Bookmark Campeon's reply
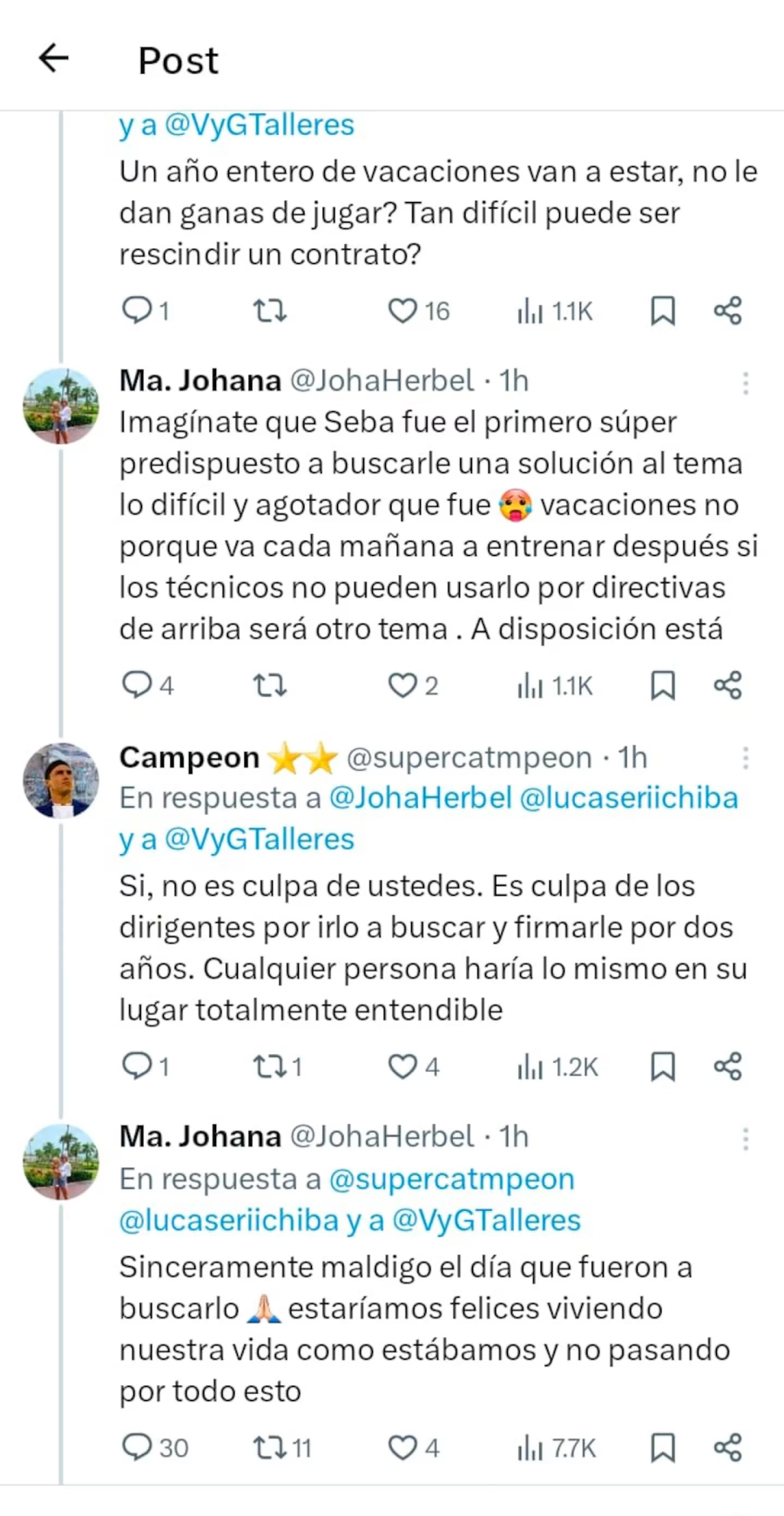 pyautogui.click(x=663, y=1066)
